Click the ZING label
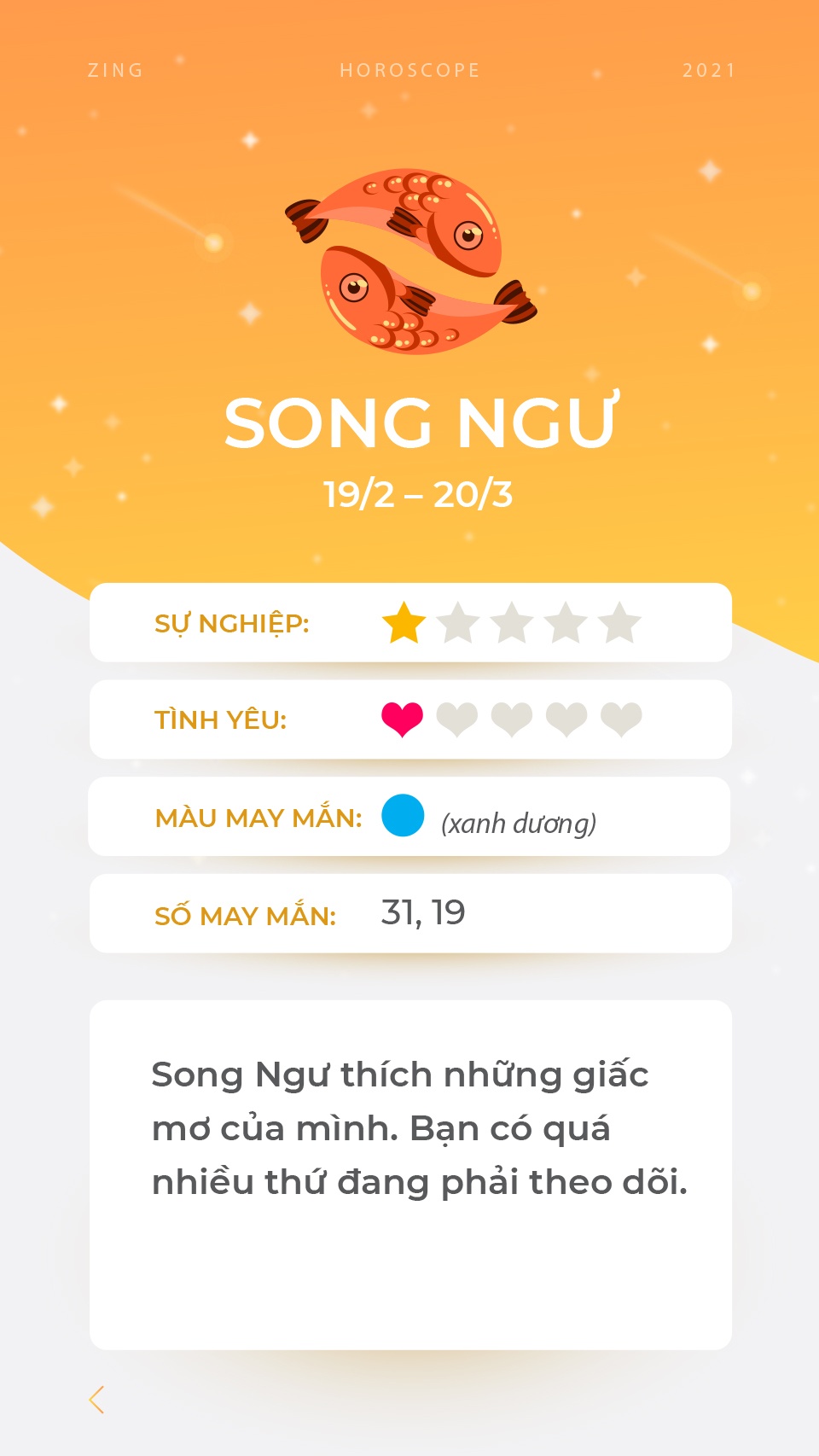Viewport: 819px width, 1456px height. (x=117, y=70)
